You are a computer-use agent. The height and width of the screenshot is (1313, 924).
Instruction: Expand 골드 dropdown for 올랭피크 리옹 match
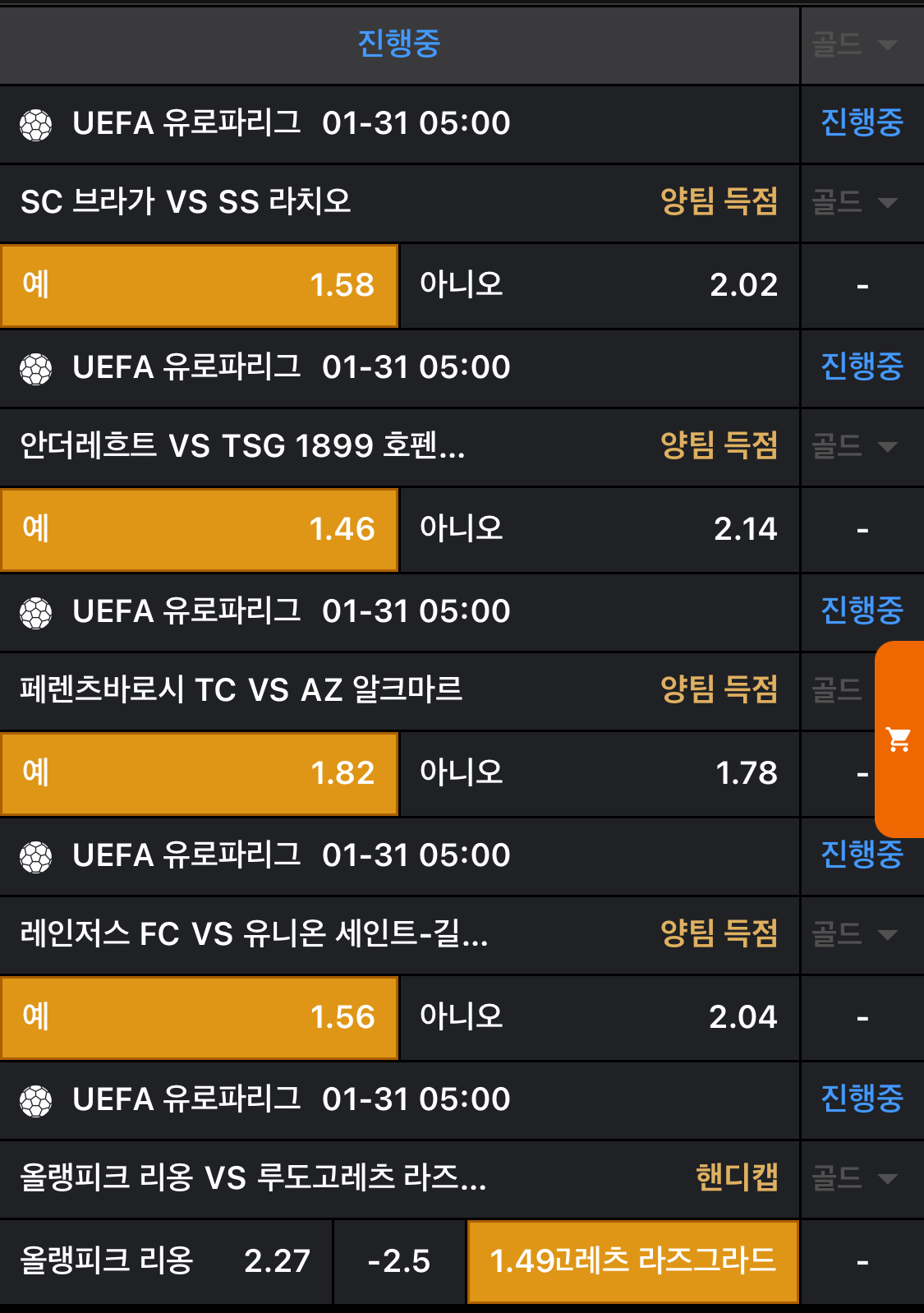(855, 1178)
